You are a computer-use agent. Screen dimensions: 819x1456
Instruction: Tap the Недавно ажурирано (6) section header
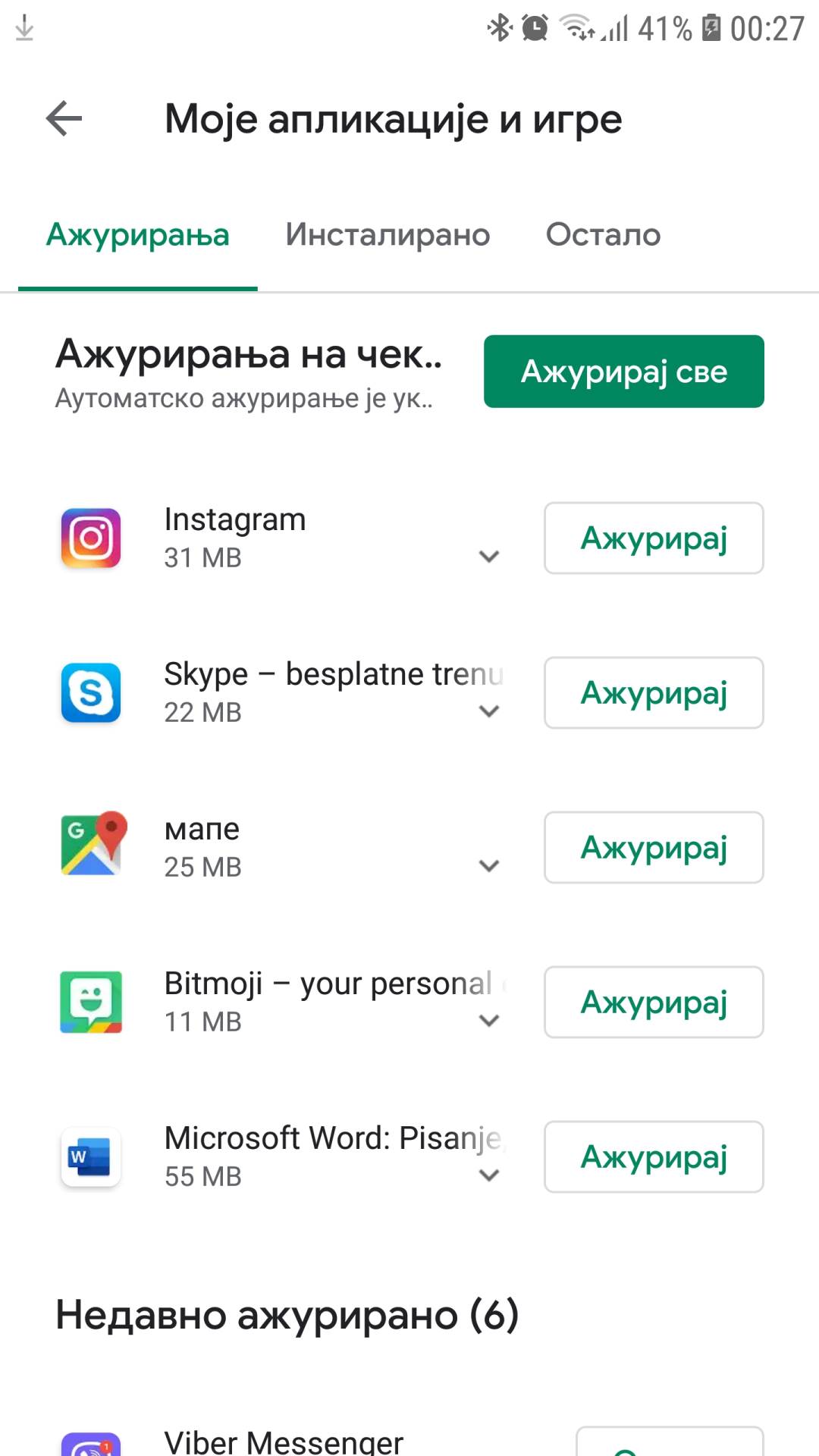[x=288, y=1316]
